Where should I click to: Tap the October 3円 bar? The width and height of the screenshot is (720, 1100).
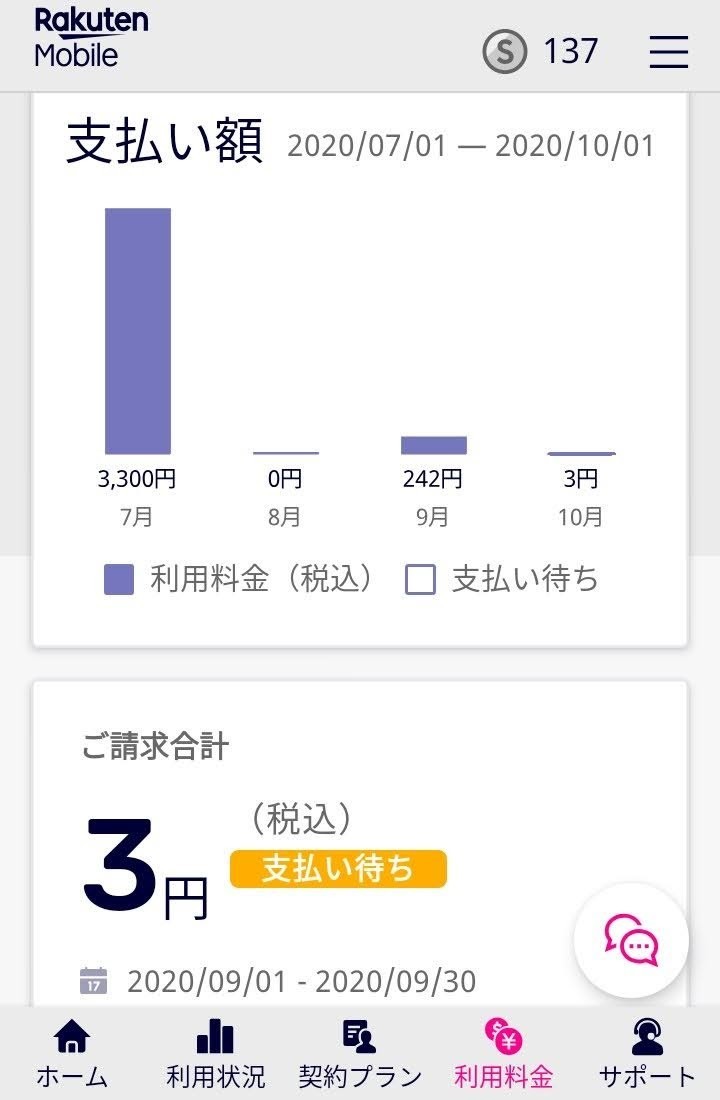[x=581, y=451]
